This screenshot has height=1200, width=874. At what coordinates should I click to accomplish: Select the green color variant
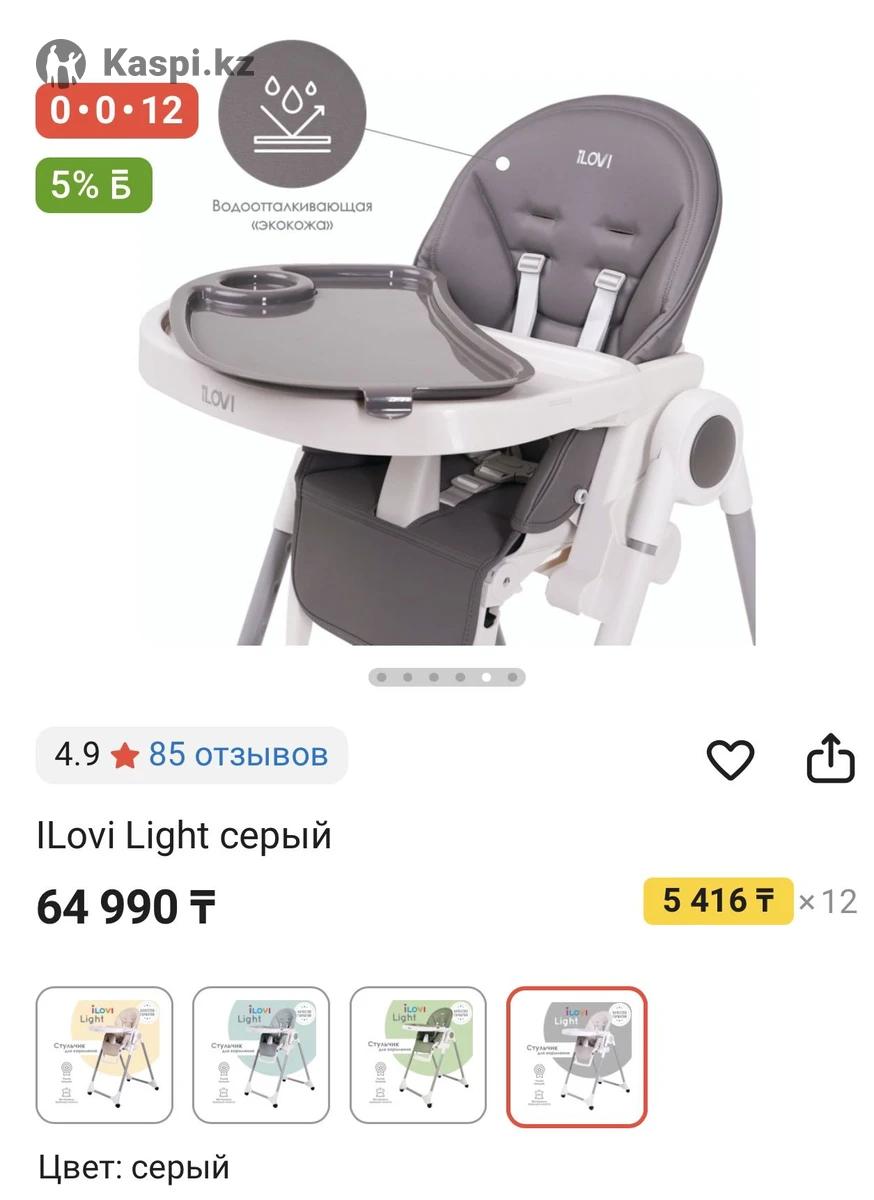pyautogui.click(x=418, y=1055)
